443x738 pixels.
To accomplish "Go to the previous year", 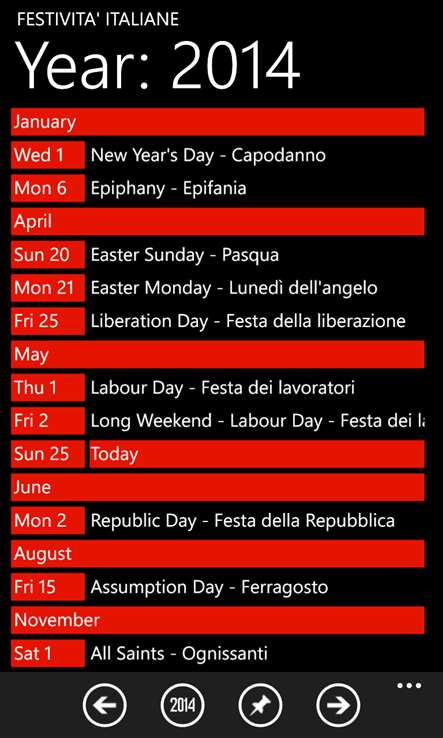I will coord(105,705).
